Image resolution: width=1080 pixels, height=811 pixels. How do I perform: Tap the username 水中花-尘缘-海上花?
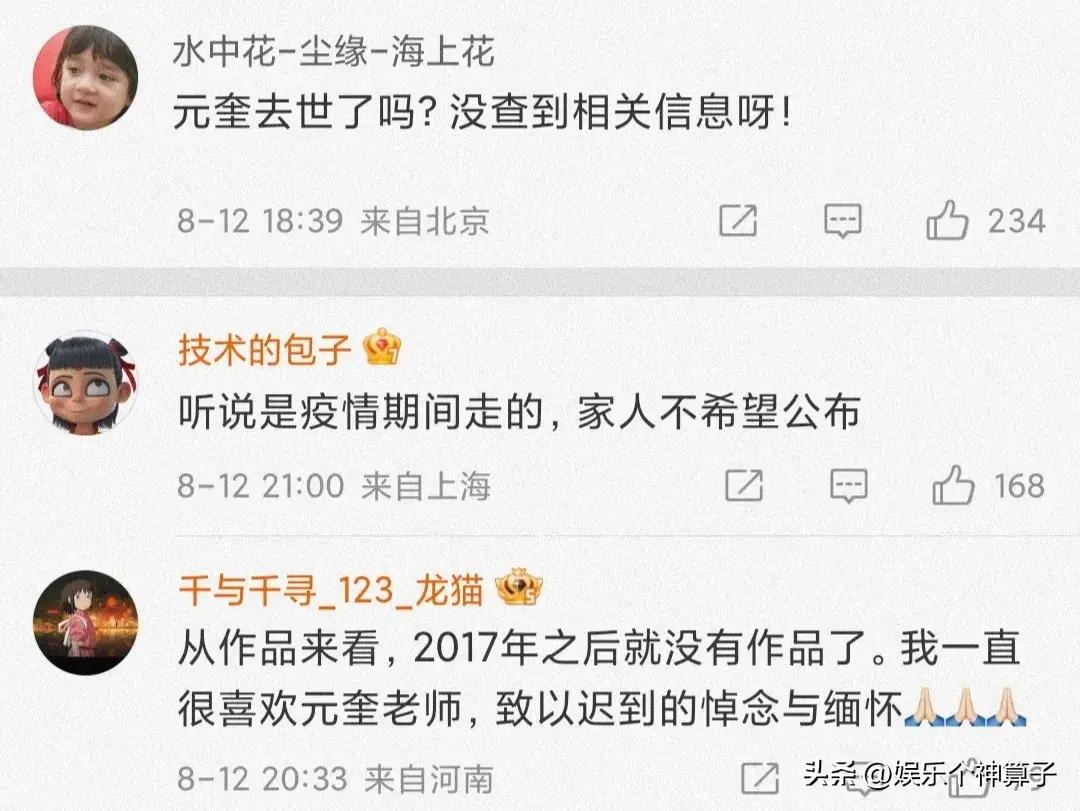pyautogui.click(x=335, y=51)
